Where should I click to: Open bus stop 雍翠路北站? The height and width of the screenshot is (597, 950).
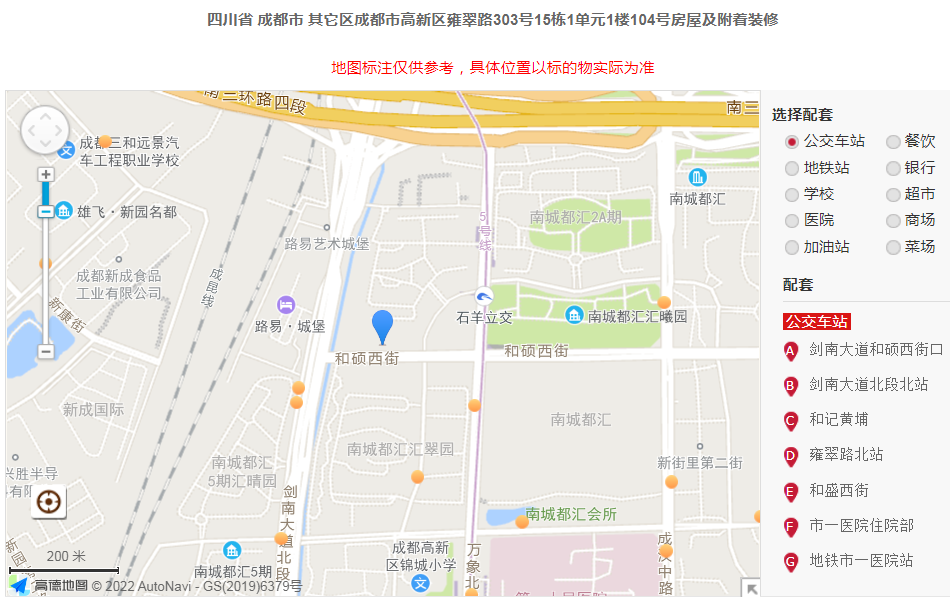point(846,455)
